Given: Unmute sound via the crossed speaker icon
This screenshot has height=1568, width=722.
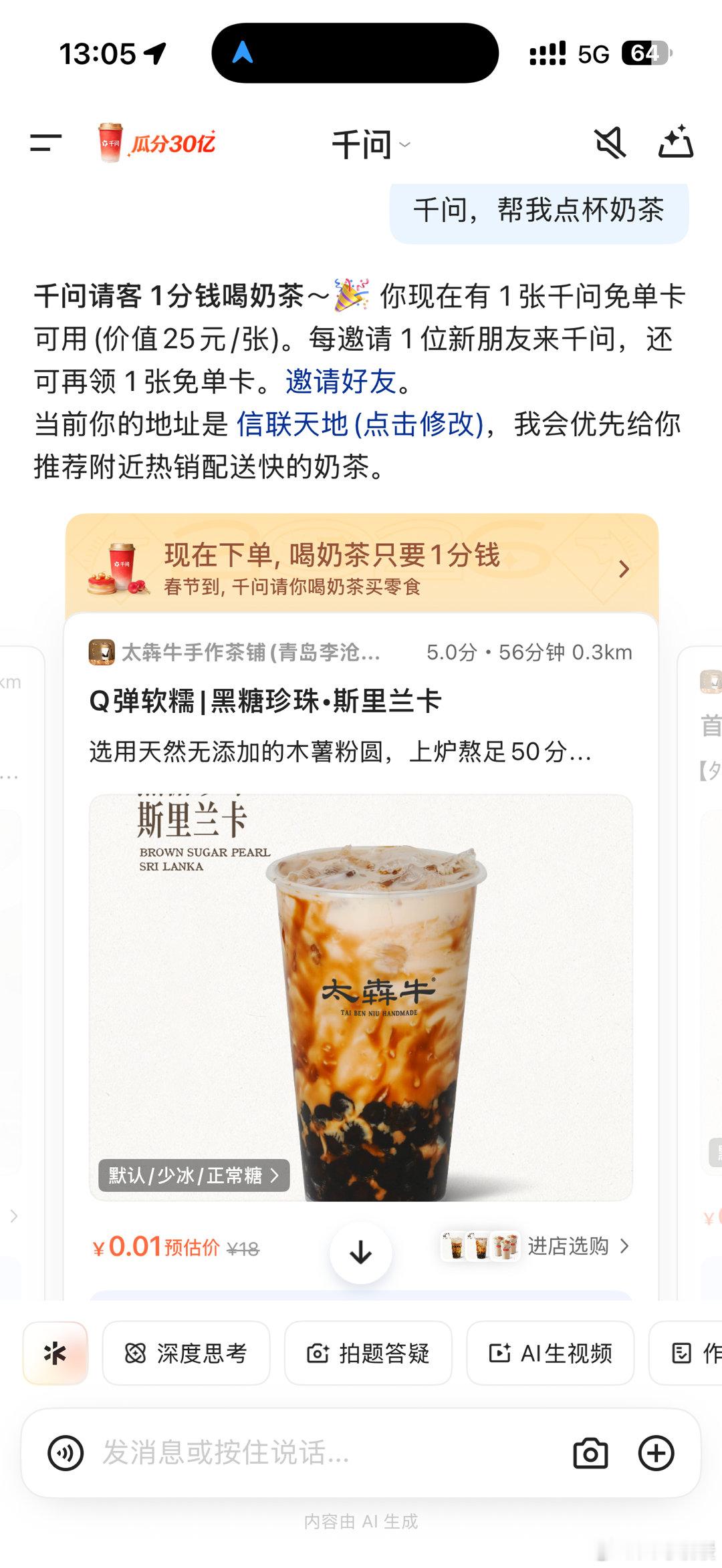Looking at the screenshot, I should pos(611,142).
